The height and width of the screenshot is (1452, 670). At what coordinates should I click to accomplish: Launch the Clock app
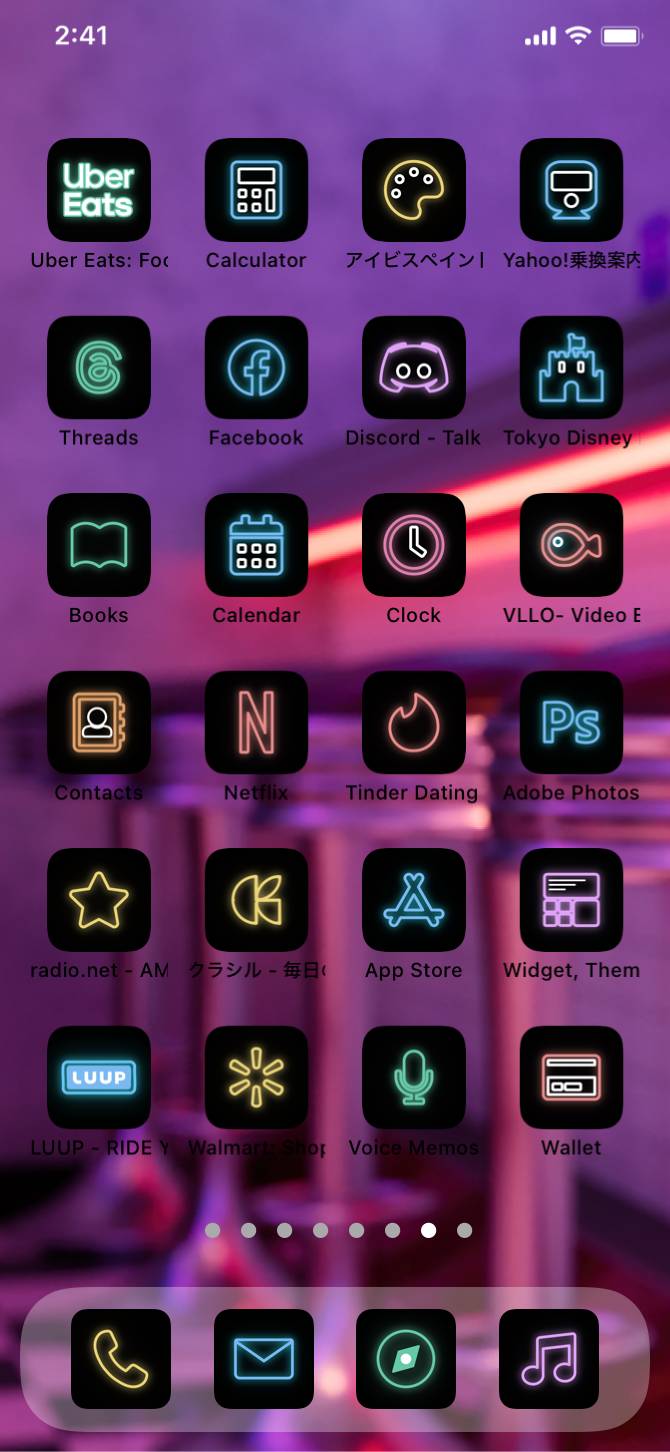(x=414, y=545)
